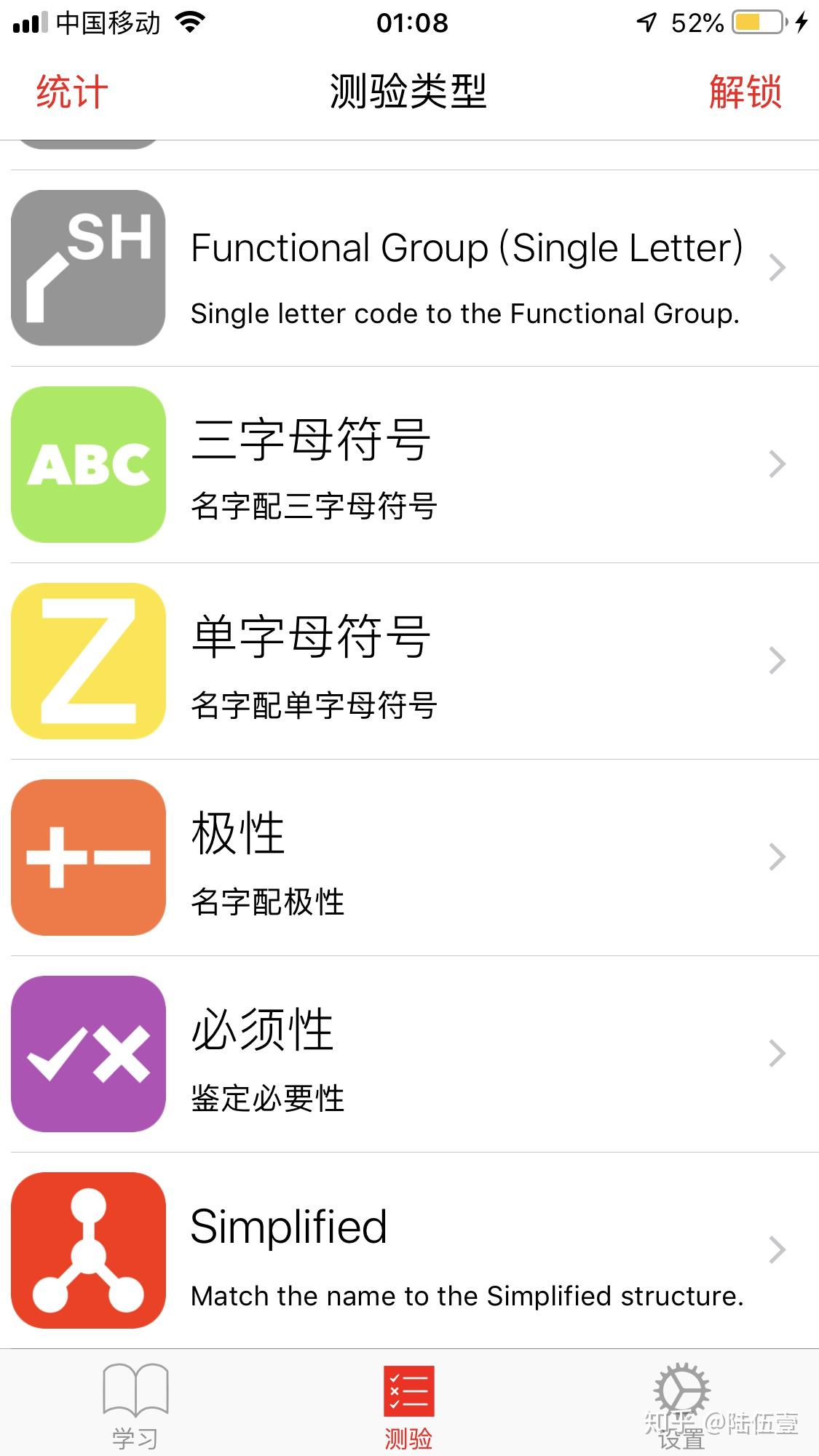Go to the 设置 settings tab
This screenshot has width=819, height=1456.
(x=681, y=1405)
